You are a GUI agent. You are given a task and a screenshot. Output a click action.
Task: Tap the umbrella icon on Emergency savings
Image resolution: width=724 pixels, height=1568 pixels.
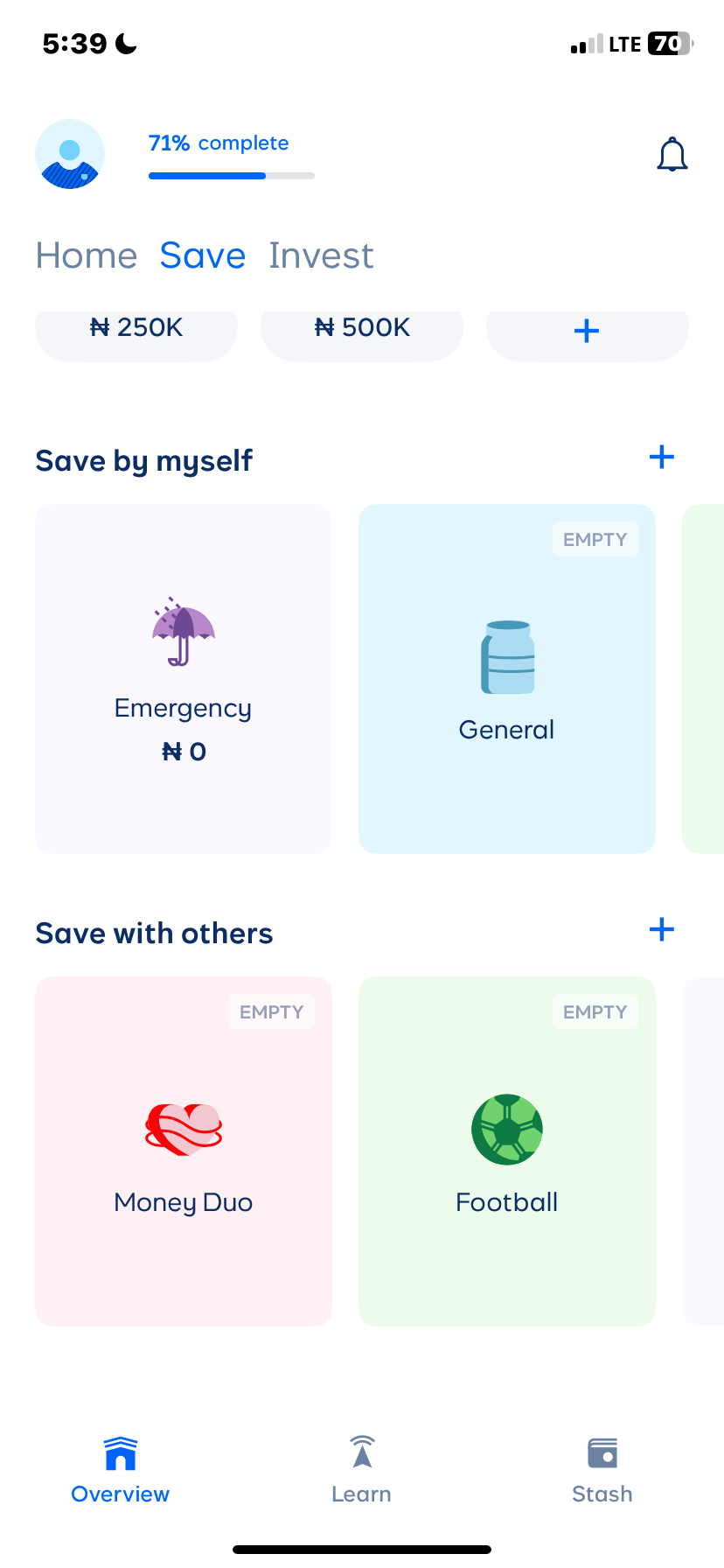[x=182, y=632]
